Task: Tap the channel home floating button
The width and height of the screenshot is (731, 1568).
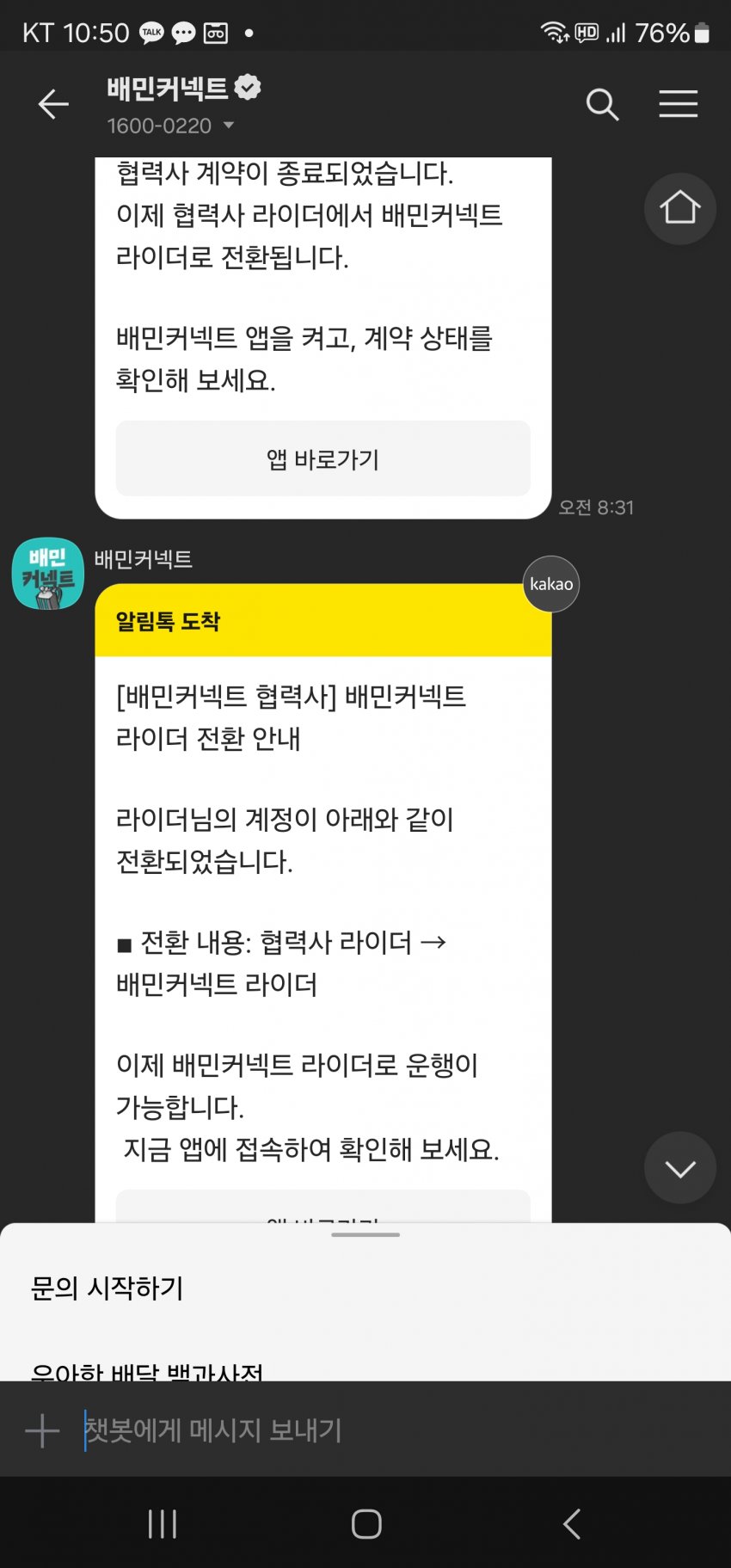Action: pos(679,208)
